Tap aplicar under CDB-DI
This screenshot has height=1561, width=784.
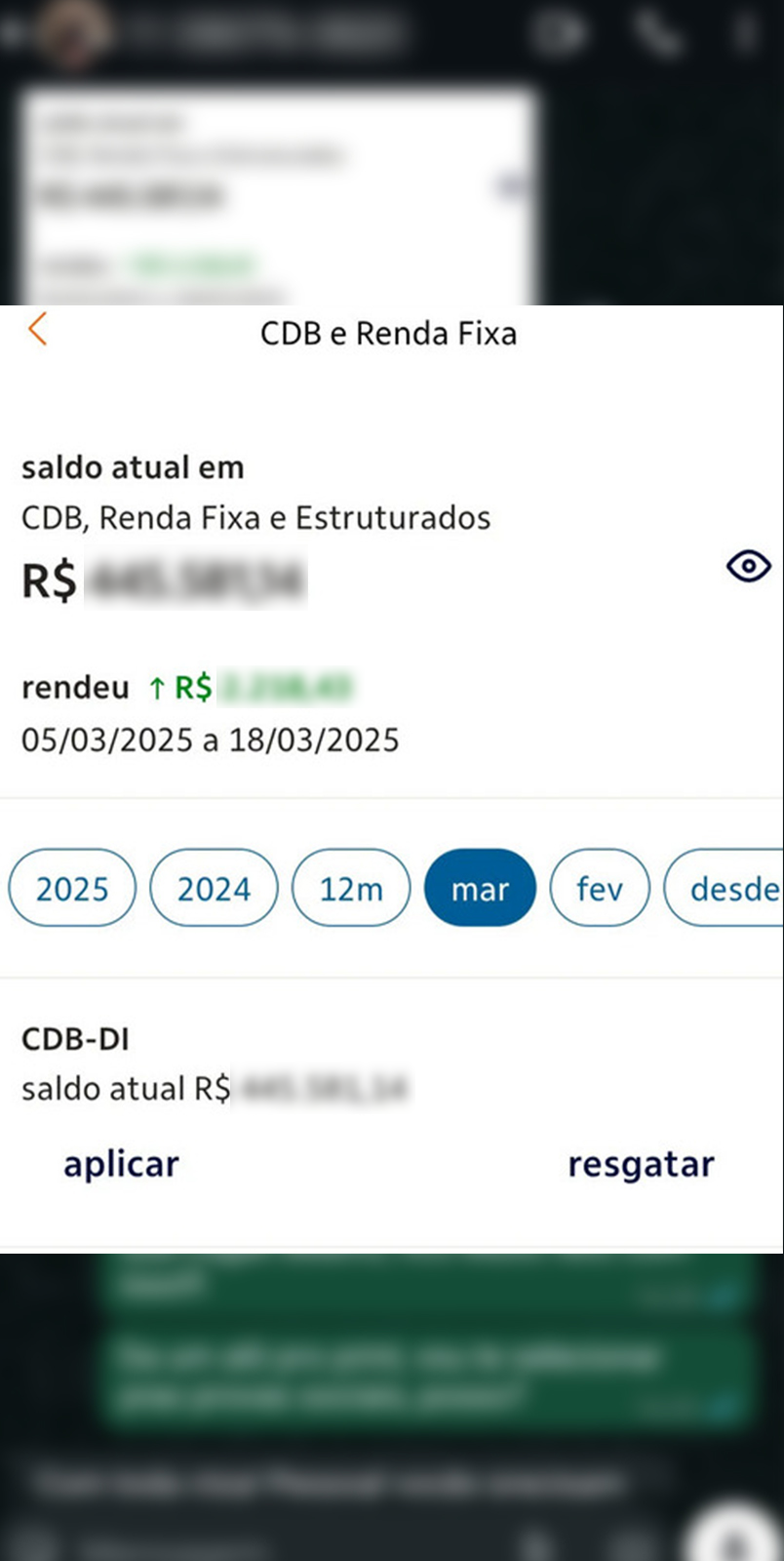pyautogui.click(x=121, y=1164)
